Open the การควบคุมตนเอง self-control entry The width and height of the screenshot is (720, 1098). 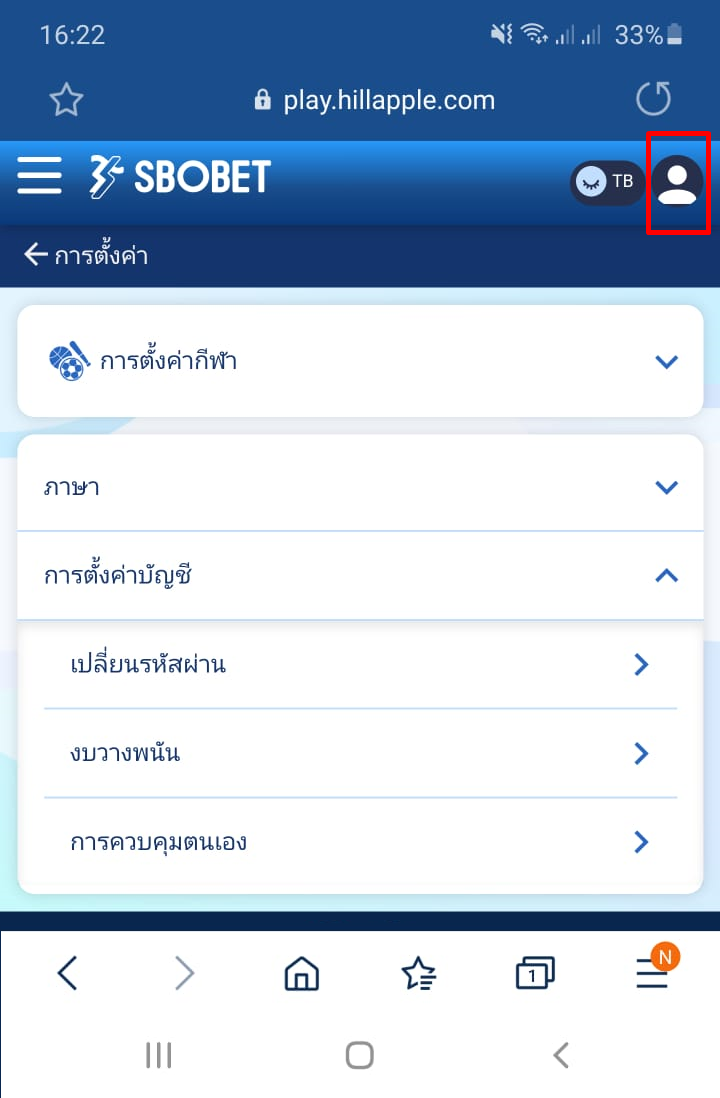click(360, 842)
